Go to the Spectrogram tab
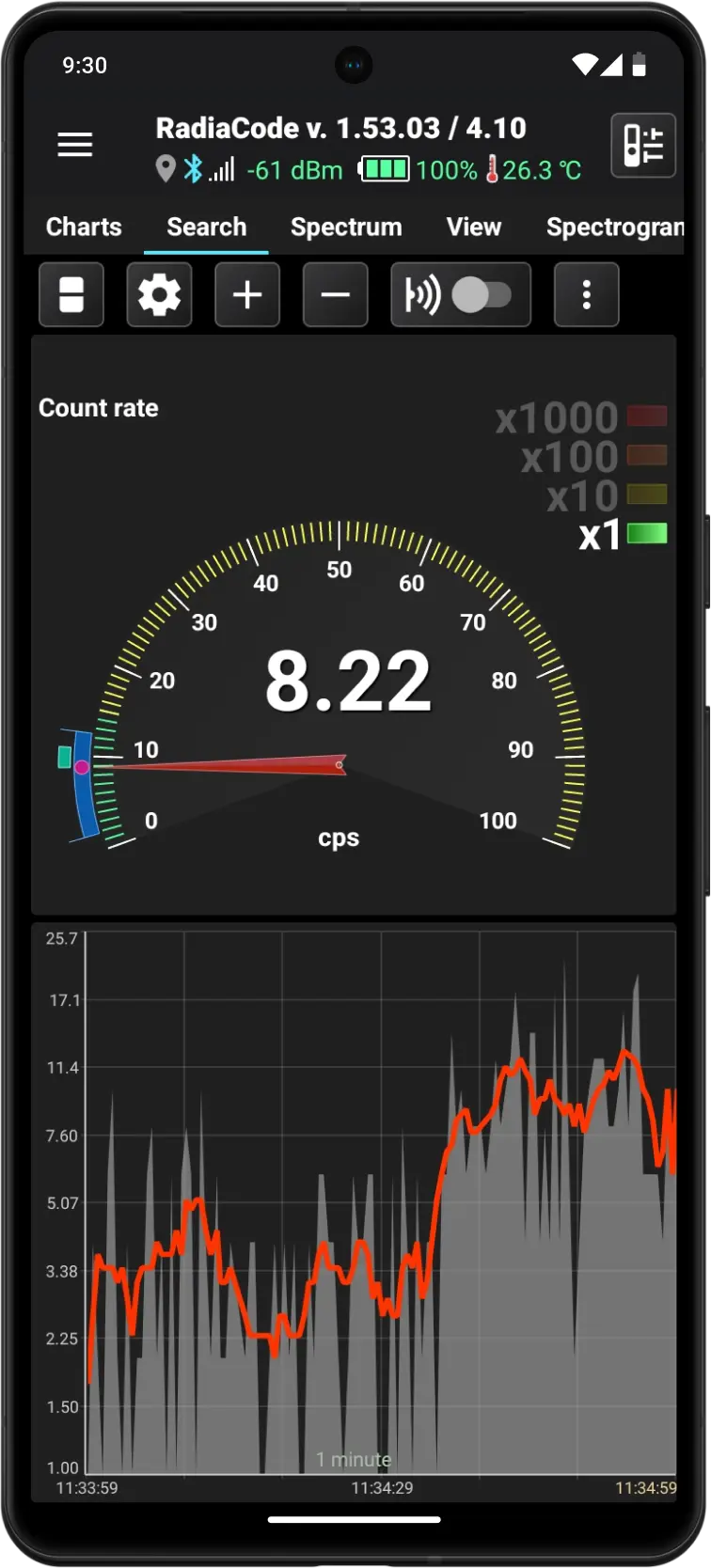The height and width of the screenshot is (1568, 711). pyautogui.click(x=615, y=227)
